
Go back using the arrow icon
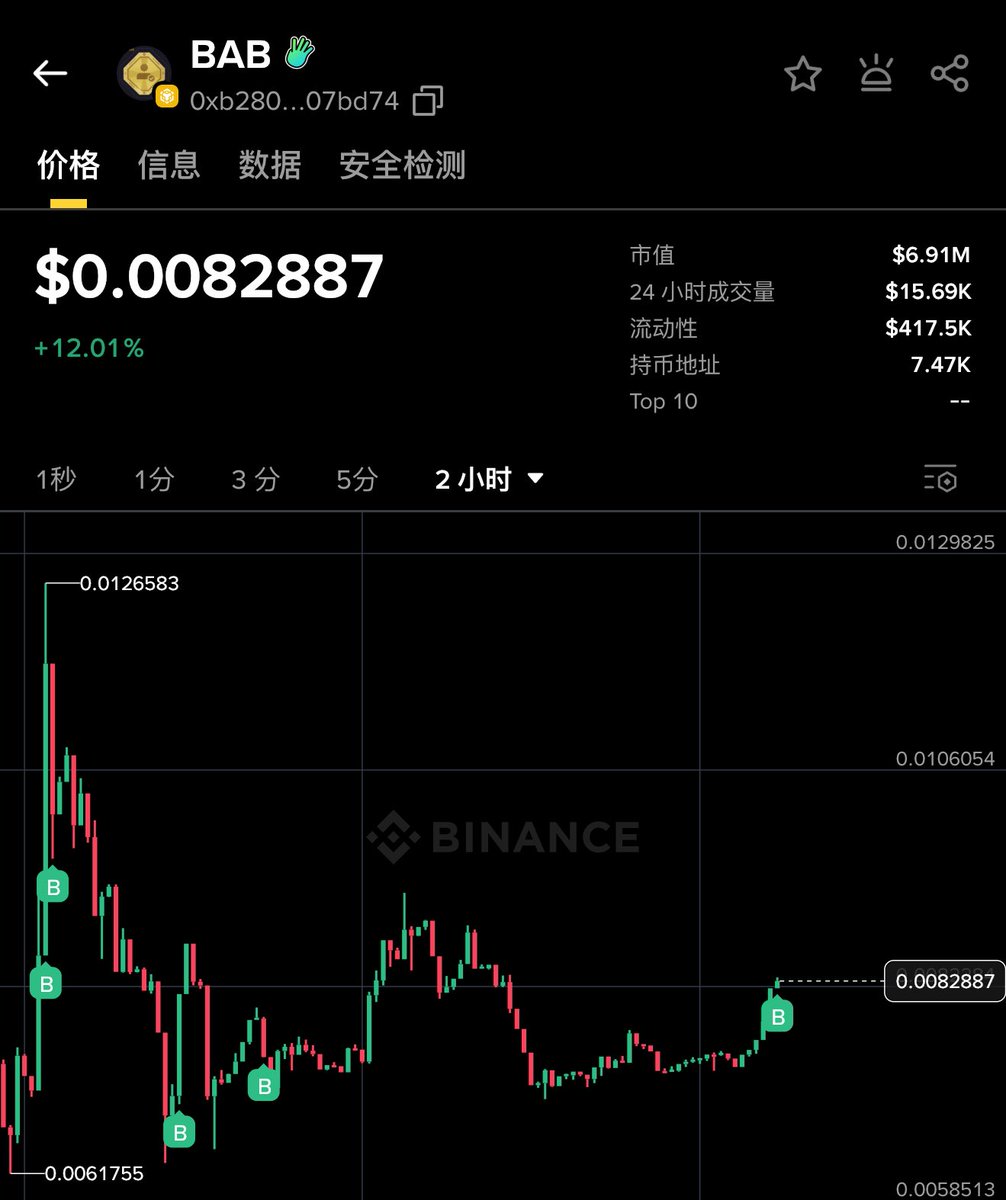(x=50, y=73)
